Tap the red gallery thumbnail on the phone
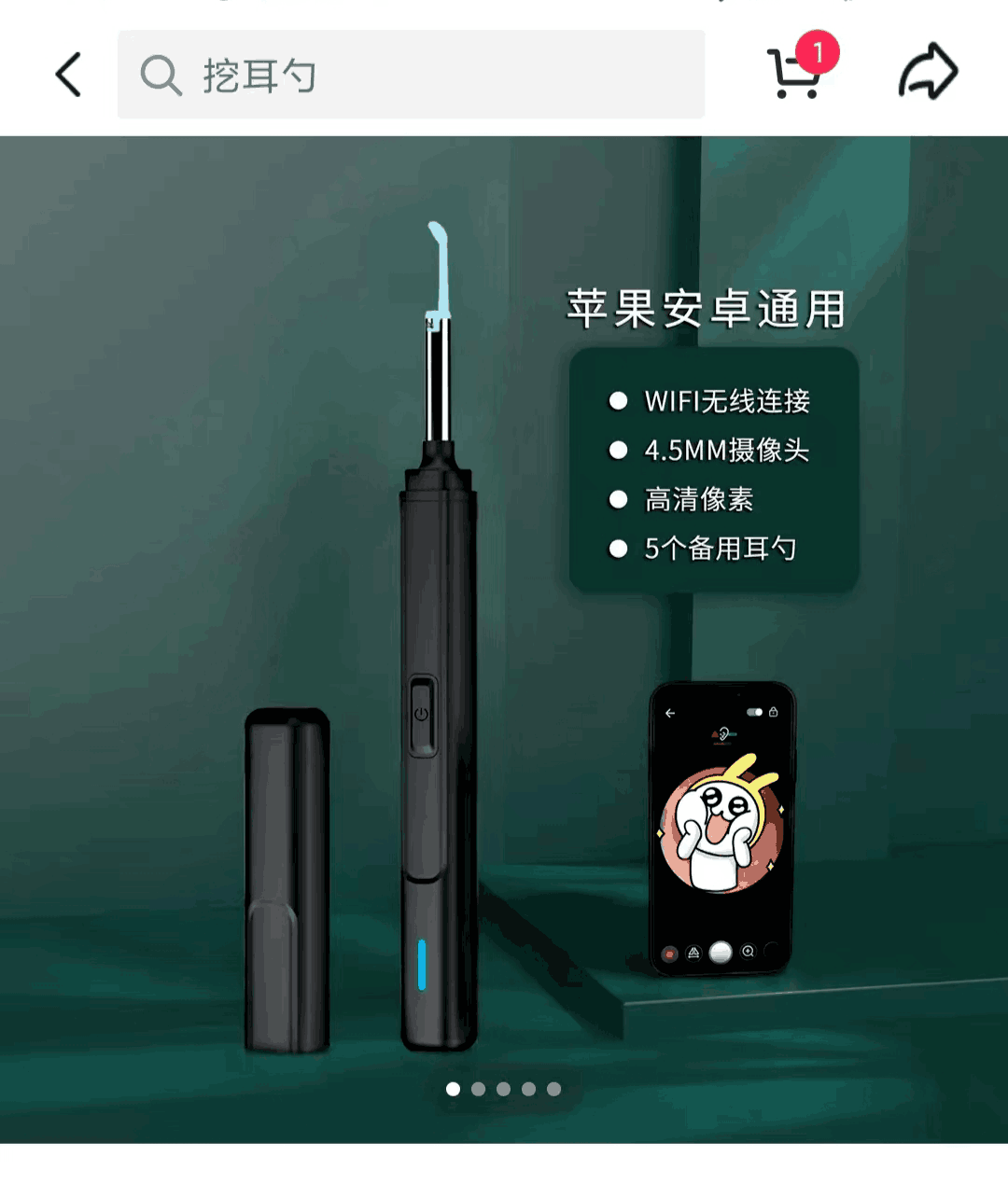 coord(670,954)
